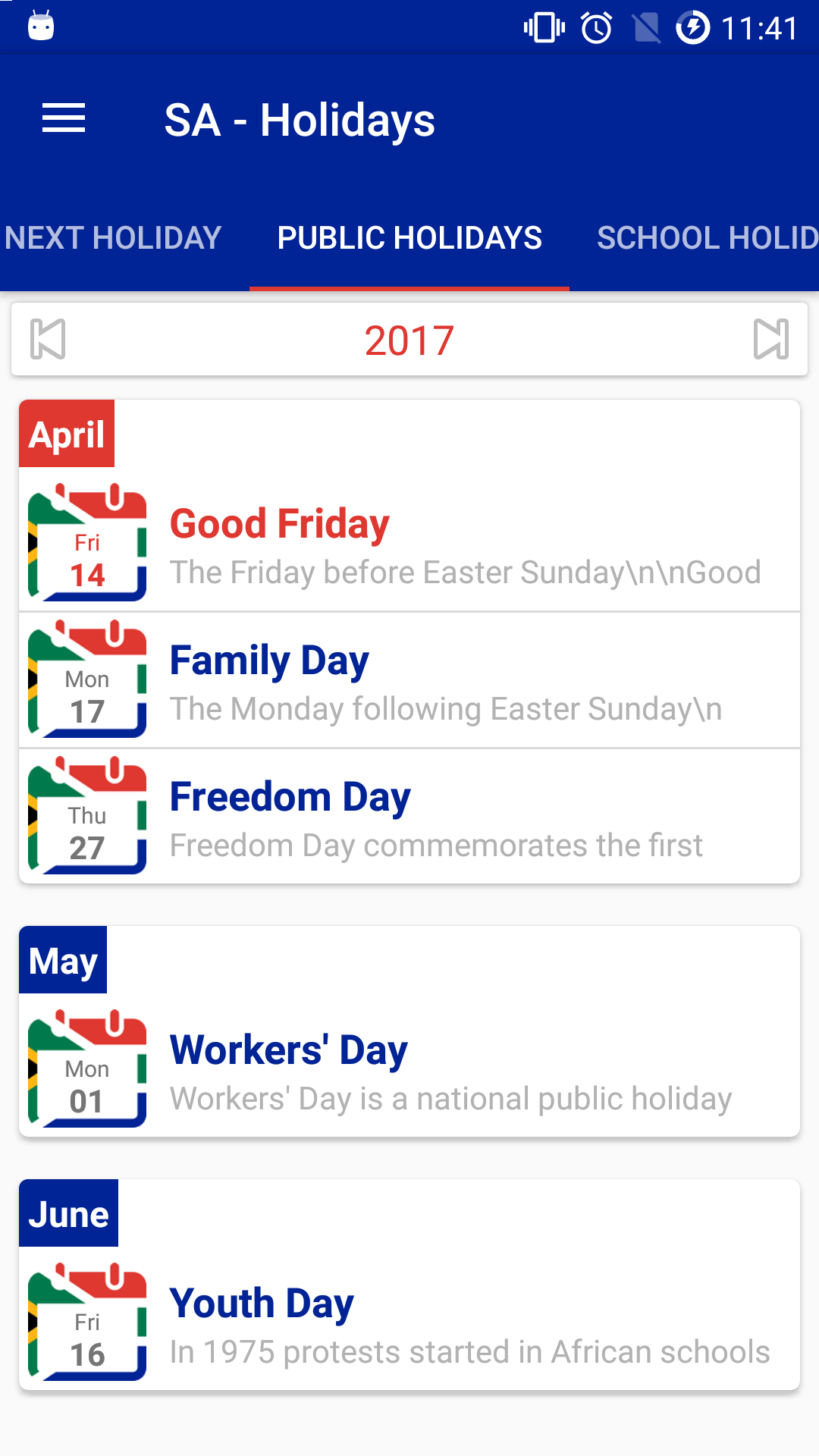819x1456 pixels.
Task: Switch to the Next Holiday tab
Action: (114, 238)
